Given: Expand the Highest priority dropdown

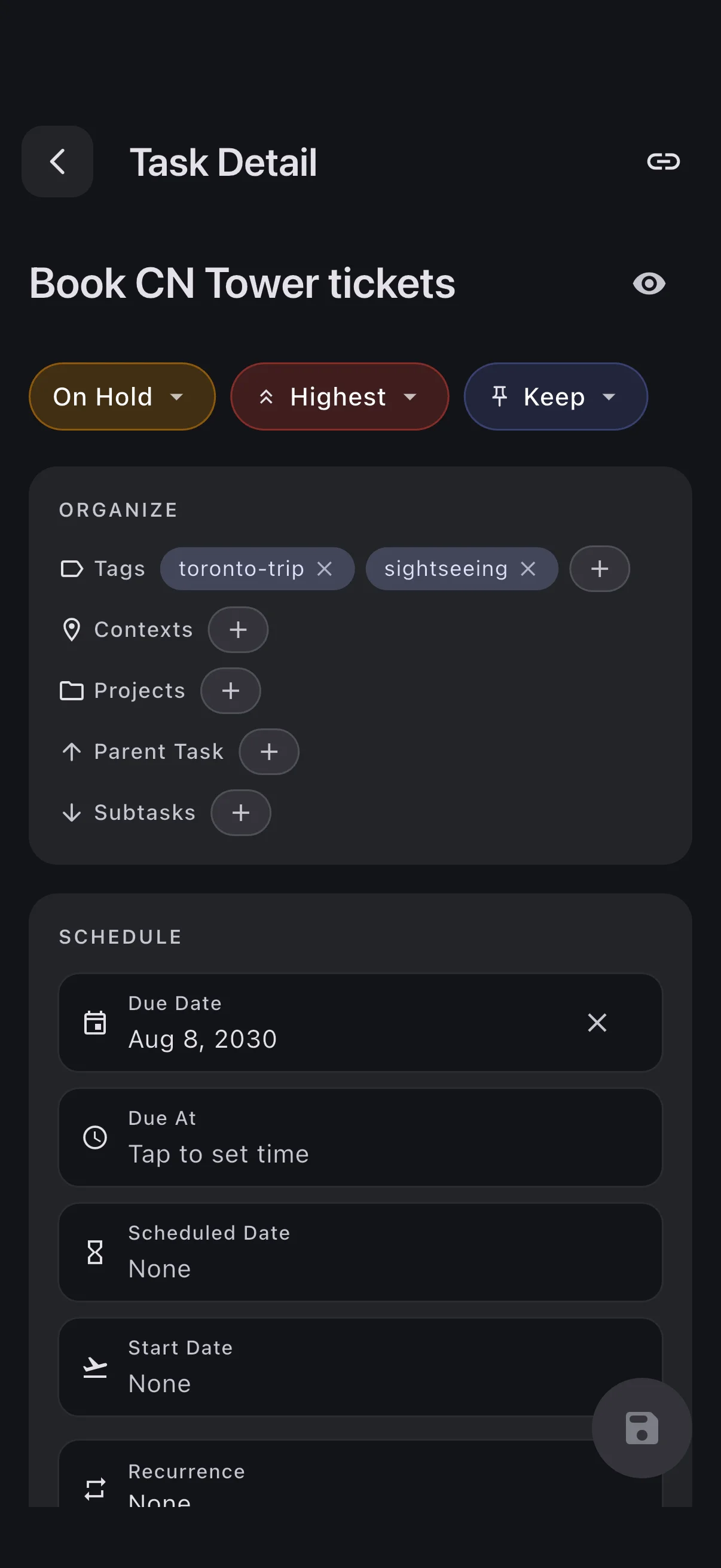Looking at the screenshot, I should pyautogui.click(x=339, y=396).
